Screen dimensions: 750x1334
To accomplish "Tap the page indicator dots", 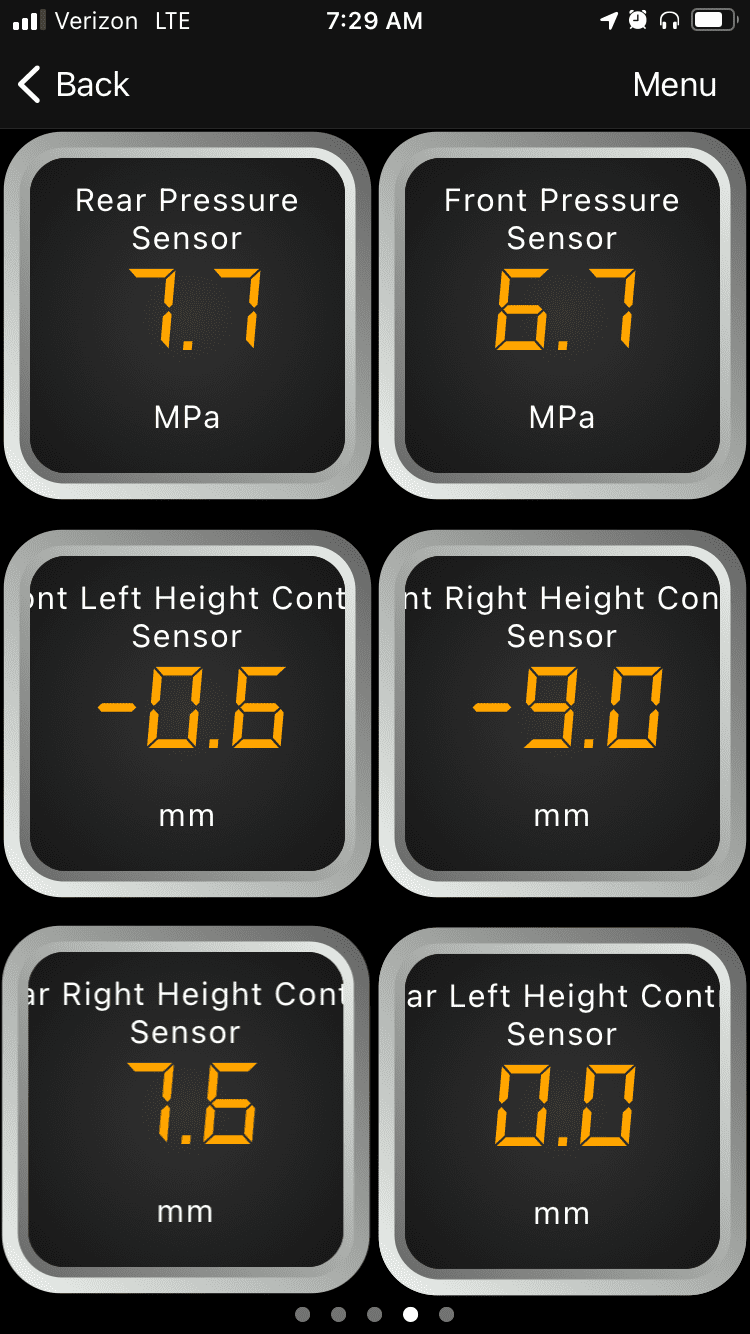I will 375,1314.
